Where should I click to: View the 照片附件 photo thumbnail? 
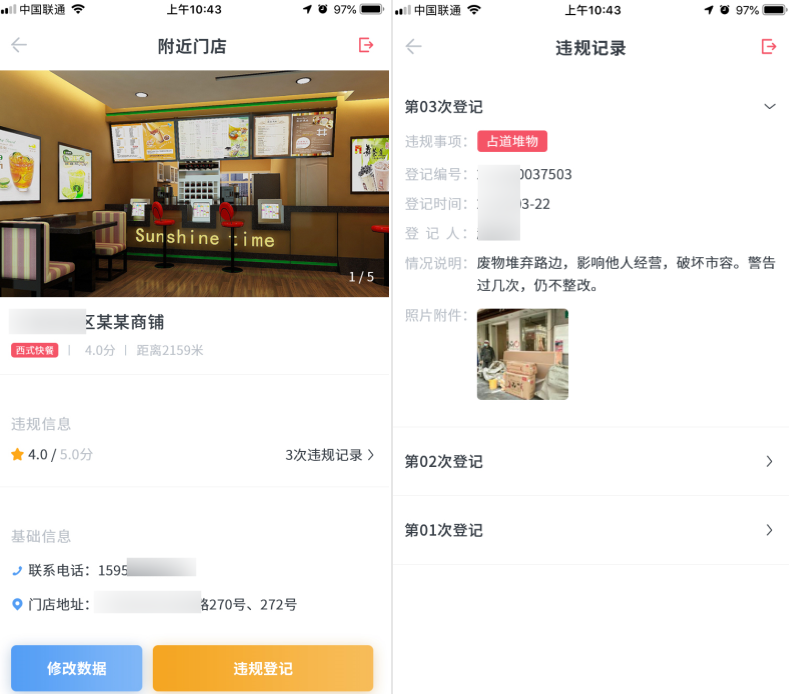point(522,354)
